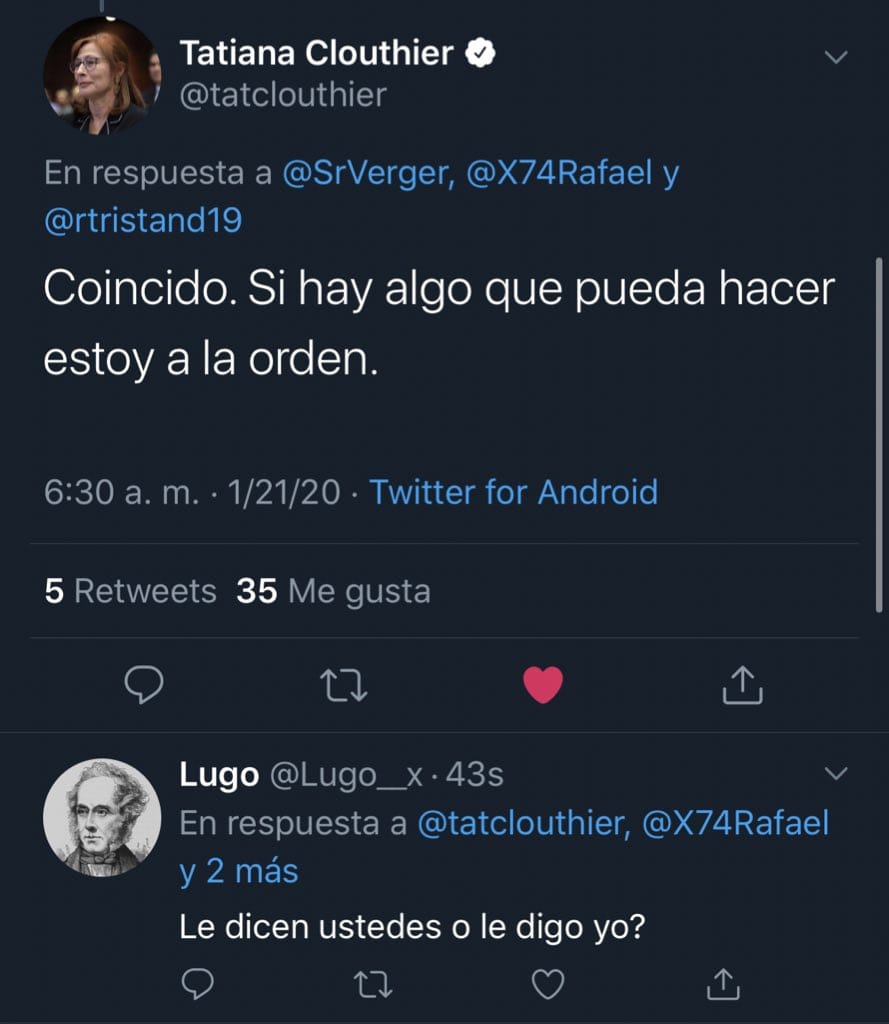Image resolution: width=889 pixels, height=1024 pixels.
Task: Show the 'y 2 más' recipients
Action: (x=239, y=871)
